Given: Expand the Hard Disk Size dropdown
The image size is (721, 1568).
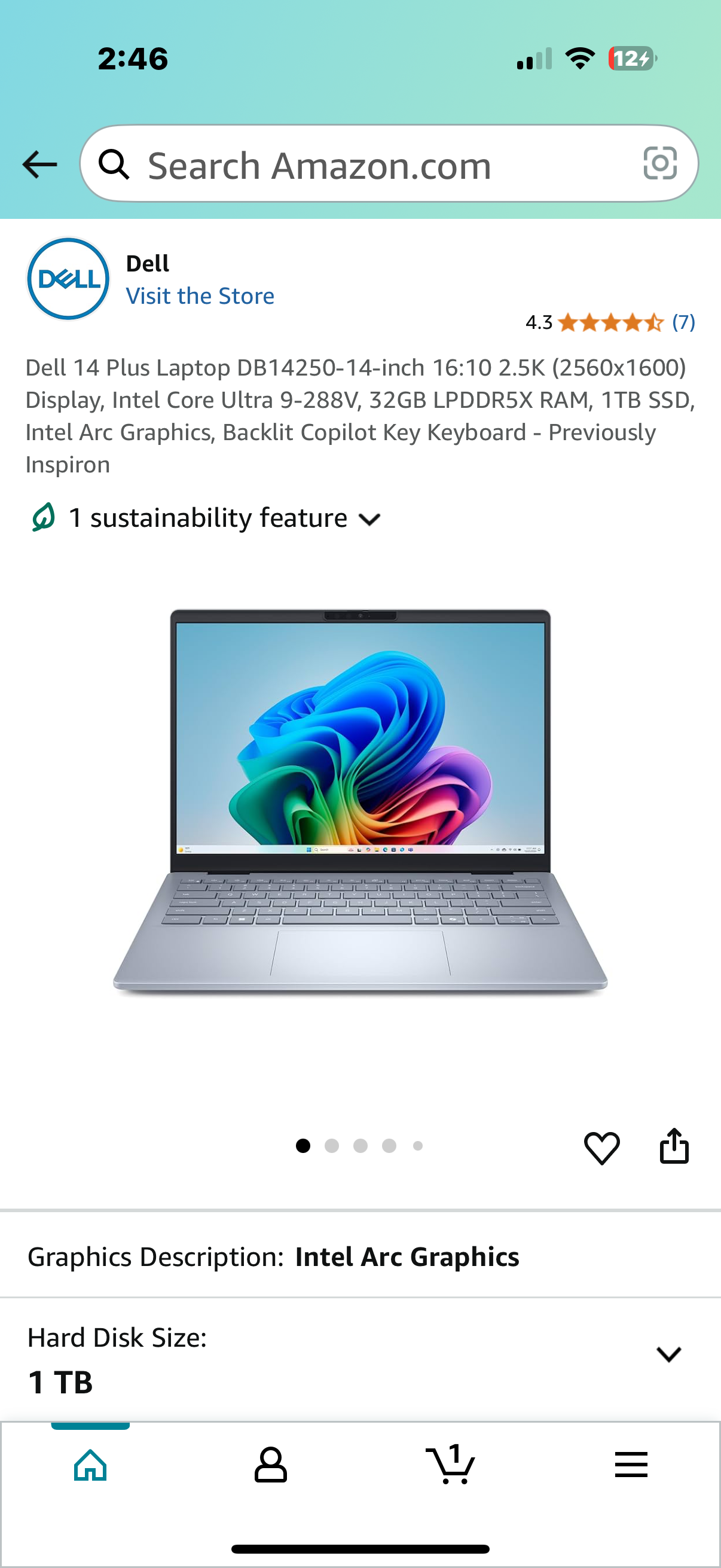Looking at the screenshot, I should tap(668, 1355).
